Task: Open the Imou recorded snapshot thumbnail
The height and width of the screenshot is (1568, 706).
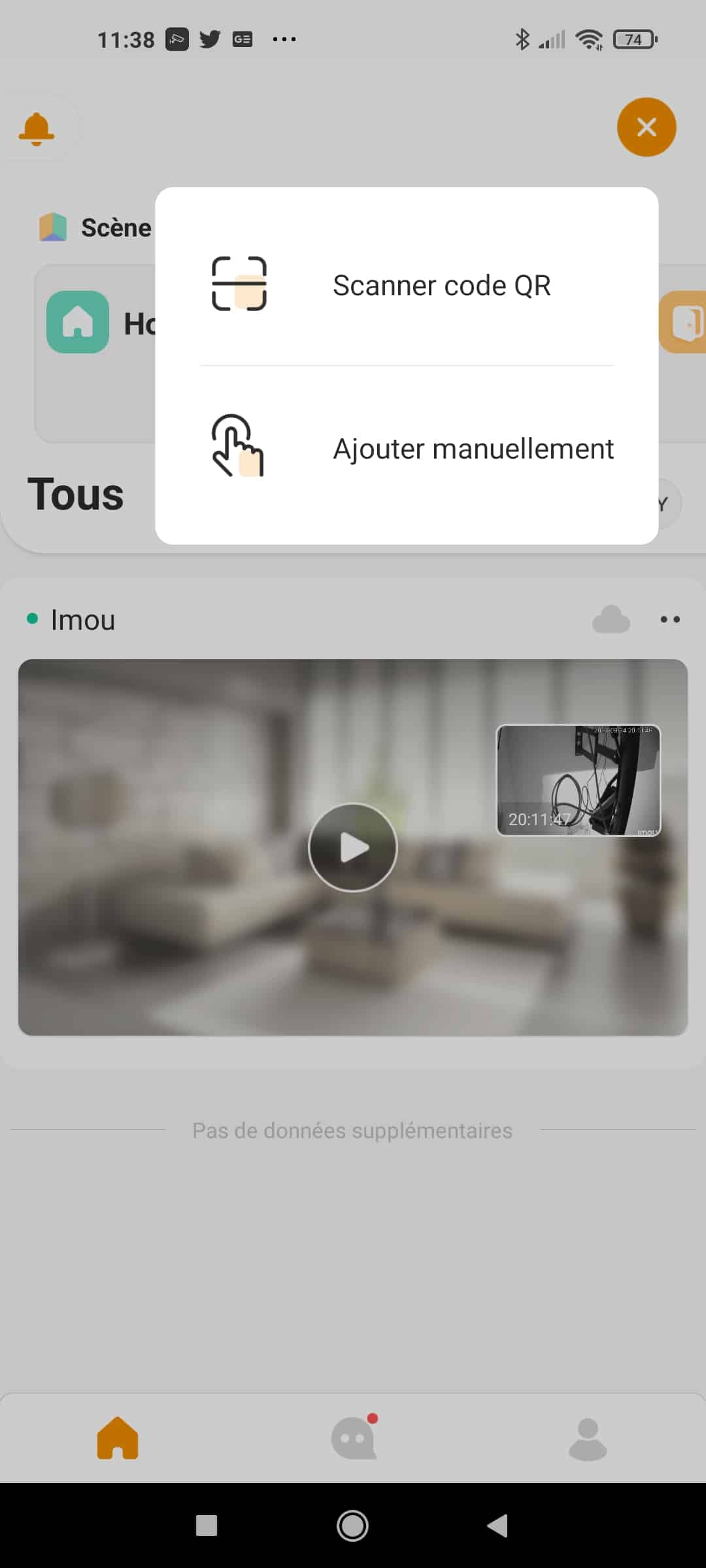Action: pyautogui.click(x=579, y=779)
